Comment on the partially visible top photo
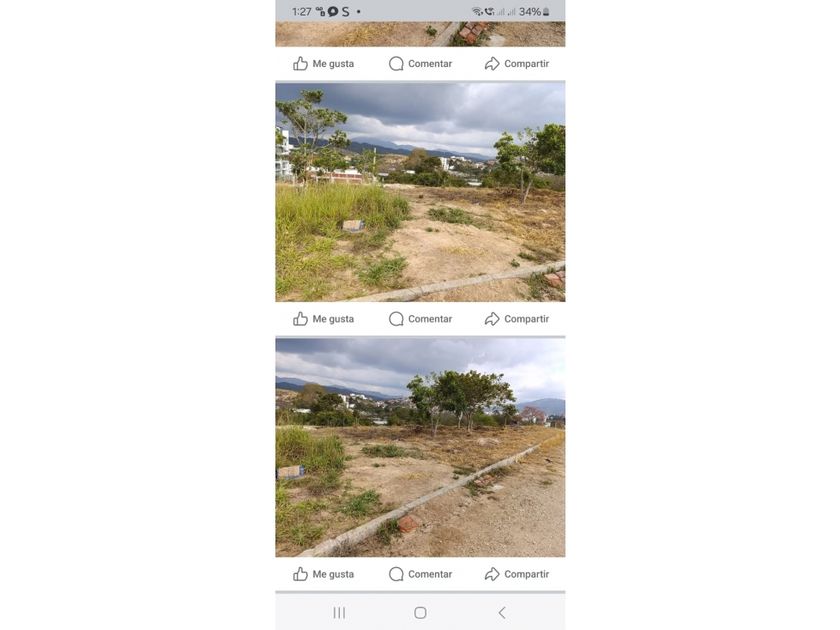Screen dimensions: 840x630 pyautogui.click(x=420, y=64)
